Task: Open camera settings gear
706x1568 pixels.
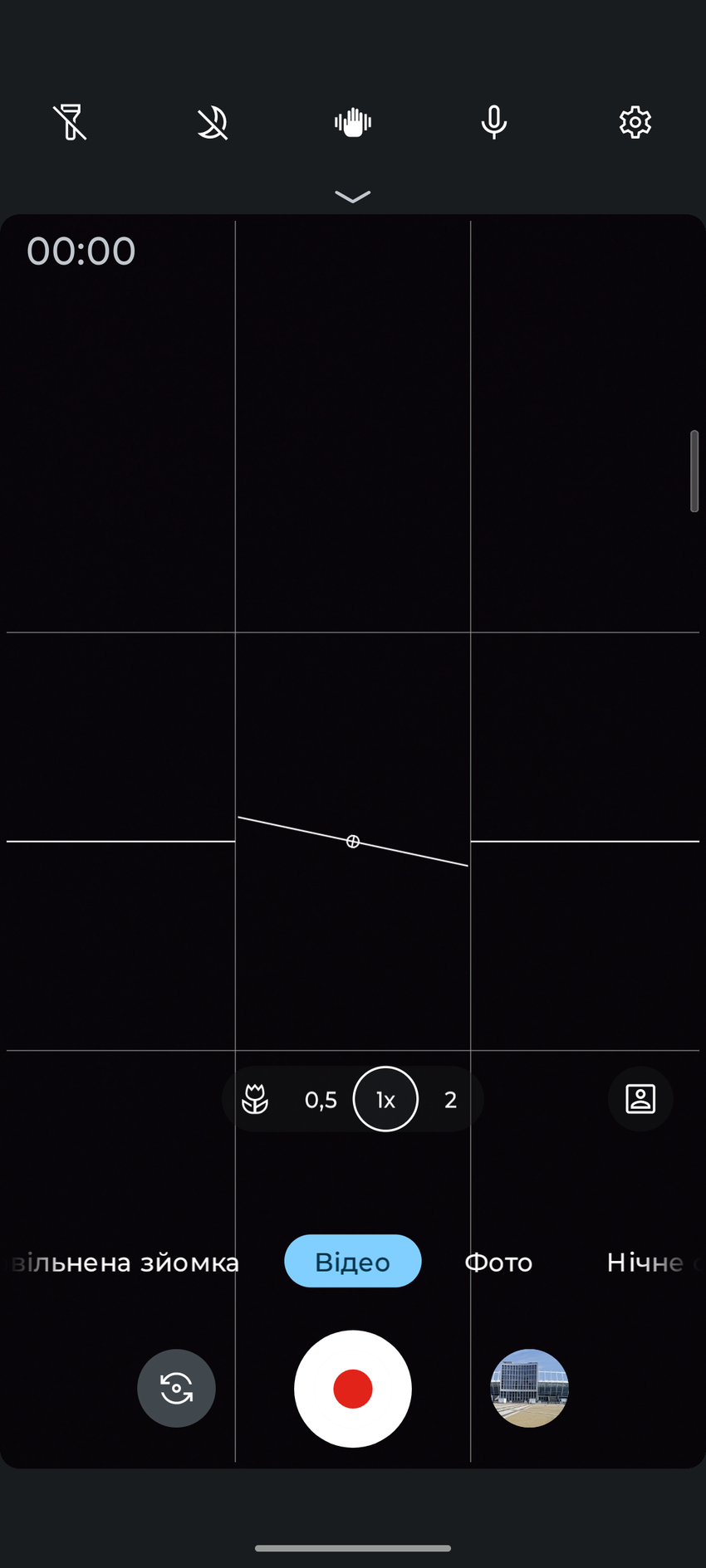Action: [x=635, y=123]
